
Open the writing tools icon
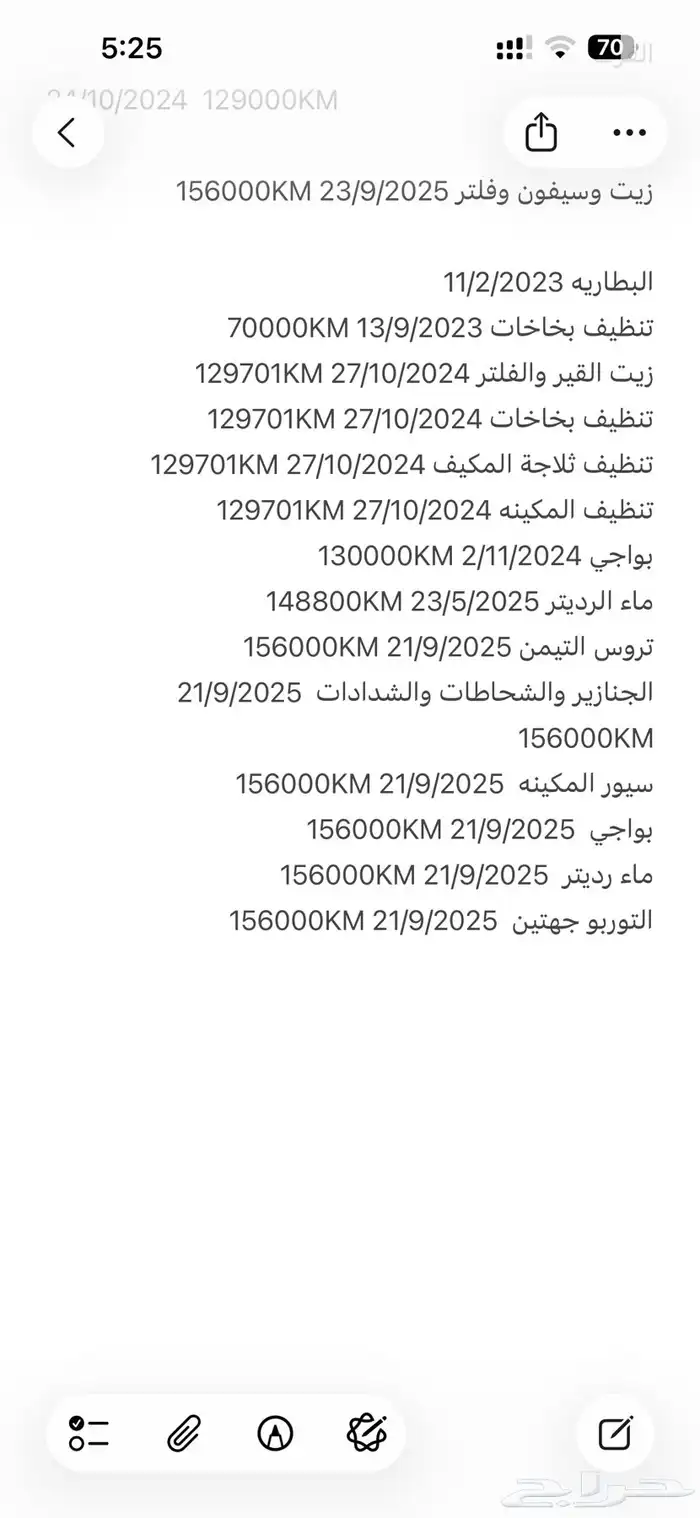click(366, 1433)
